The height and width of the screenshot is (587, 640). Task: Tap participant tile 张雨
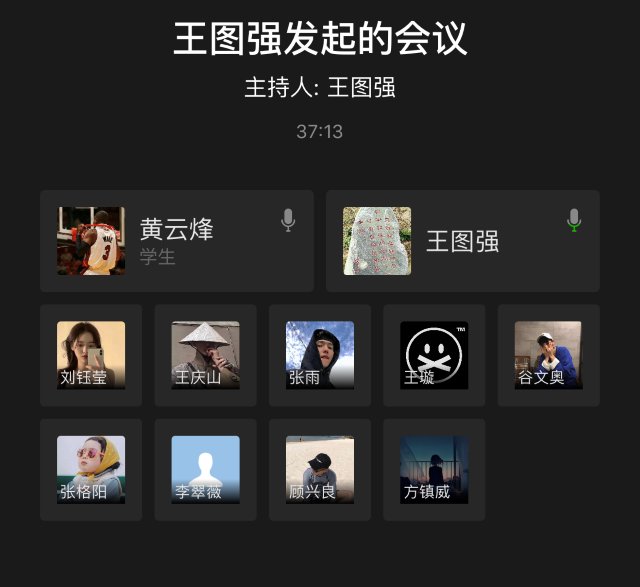[x=320, y=355]
